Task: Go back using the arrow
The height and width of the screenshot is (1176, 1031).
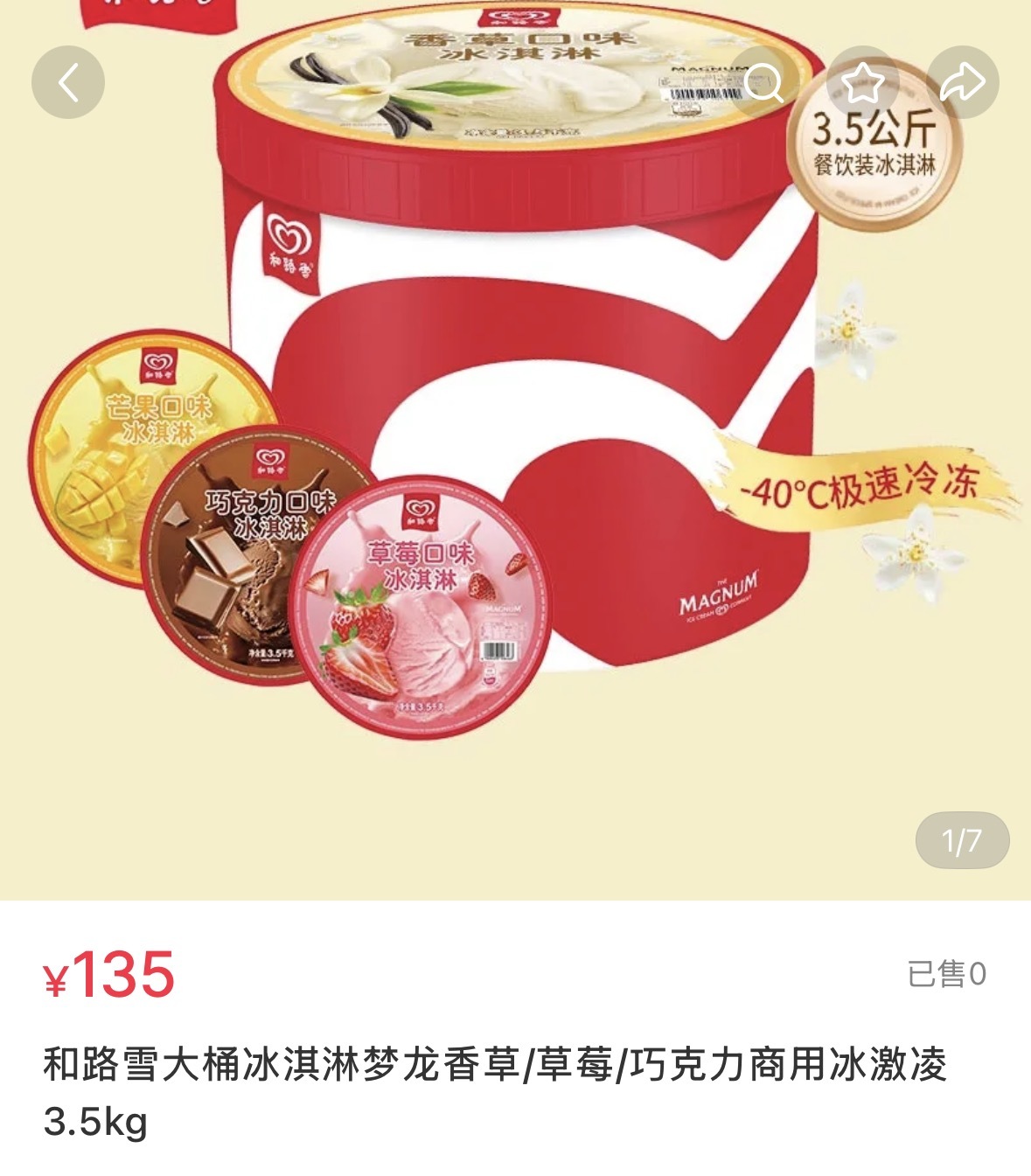Action: pos(68,83)
